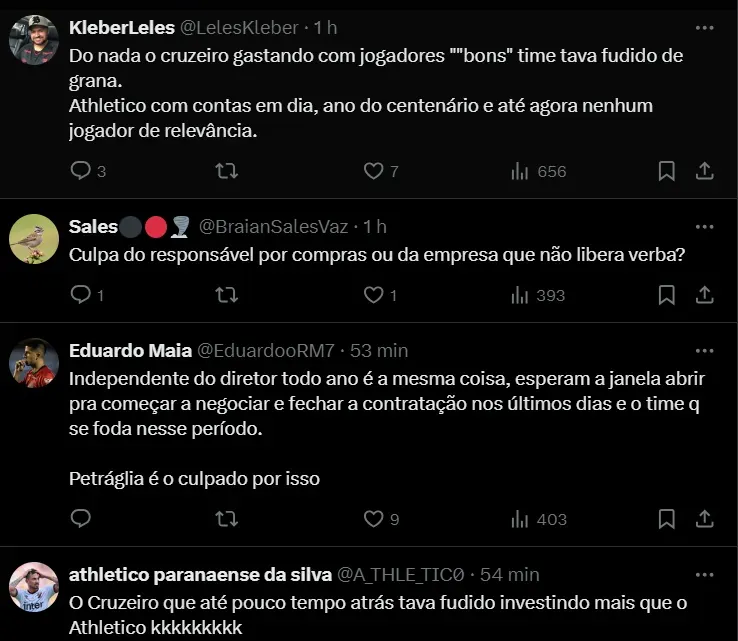Share KleberLeles's tweet

704,171
